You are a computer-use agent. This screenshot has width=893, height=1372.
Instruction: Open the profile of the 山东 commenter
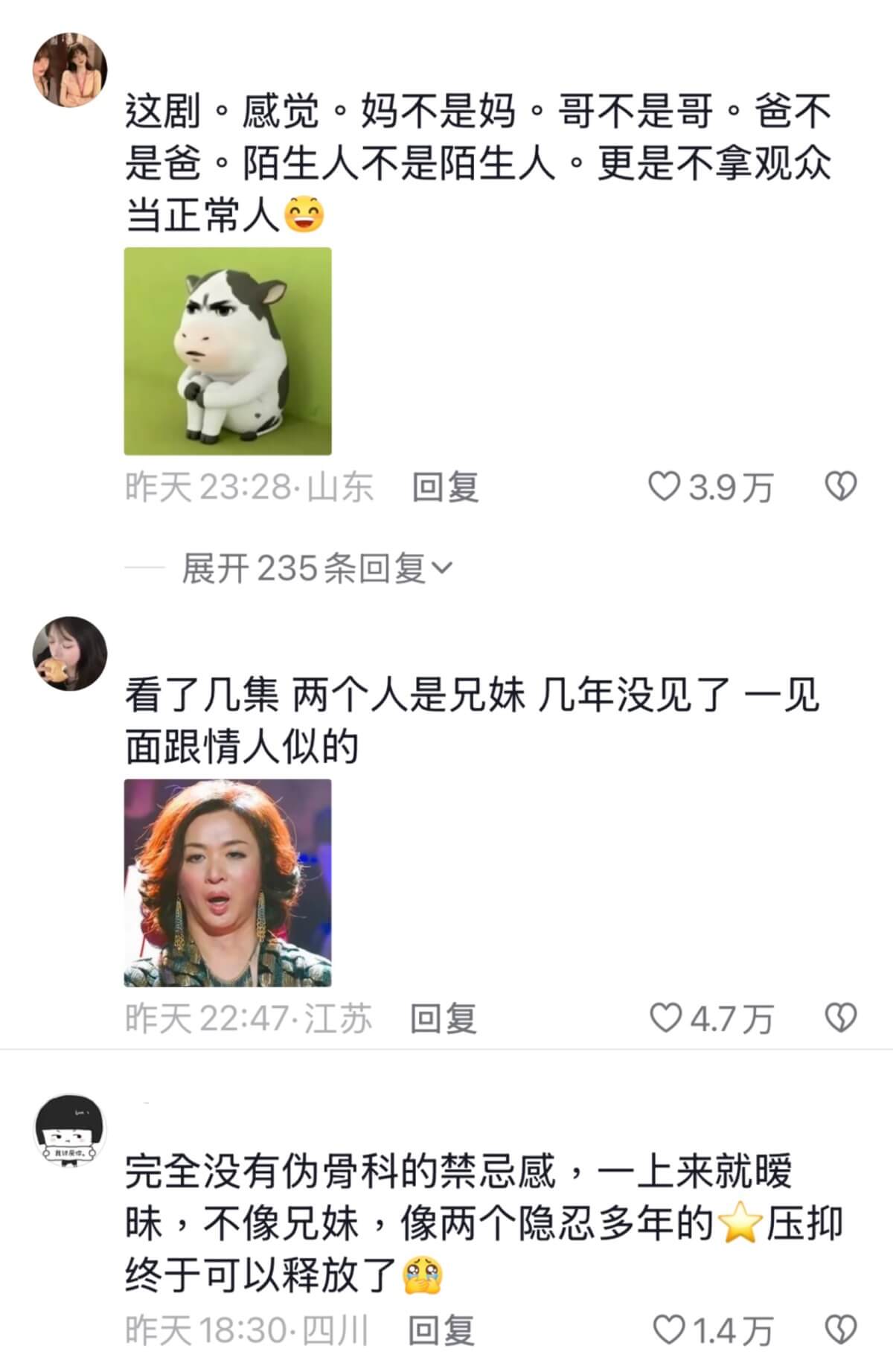coord(70,70)
